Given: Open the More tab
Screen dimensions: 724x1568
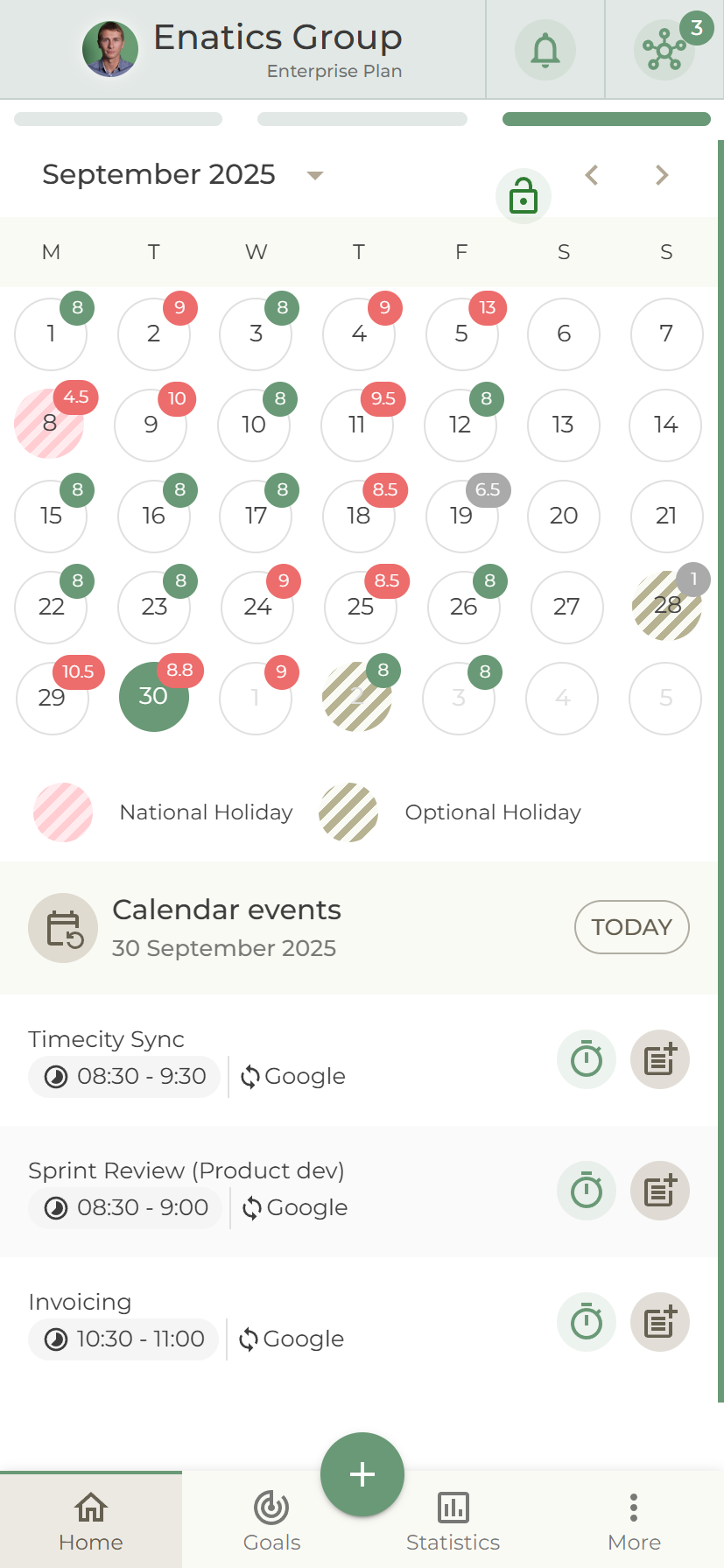Looking at the screenshot, I should point(634,1521).
